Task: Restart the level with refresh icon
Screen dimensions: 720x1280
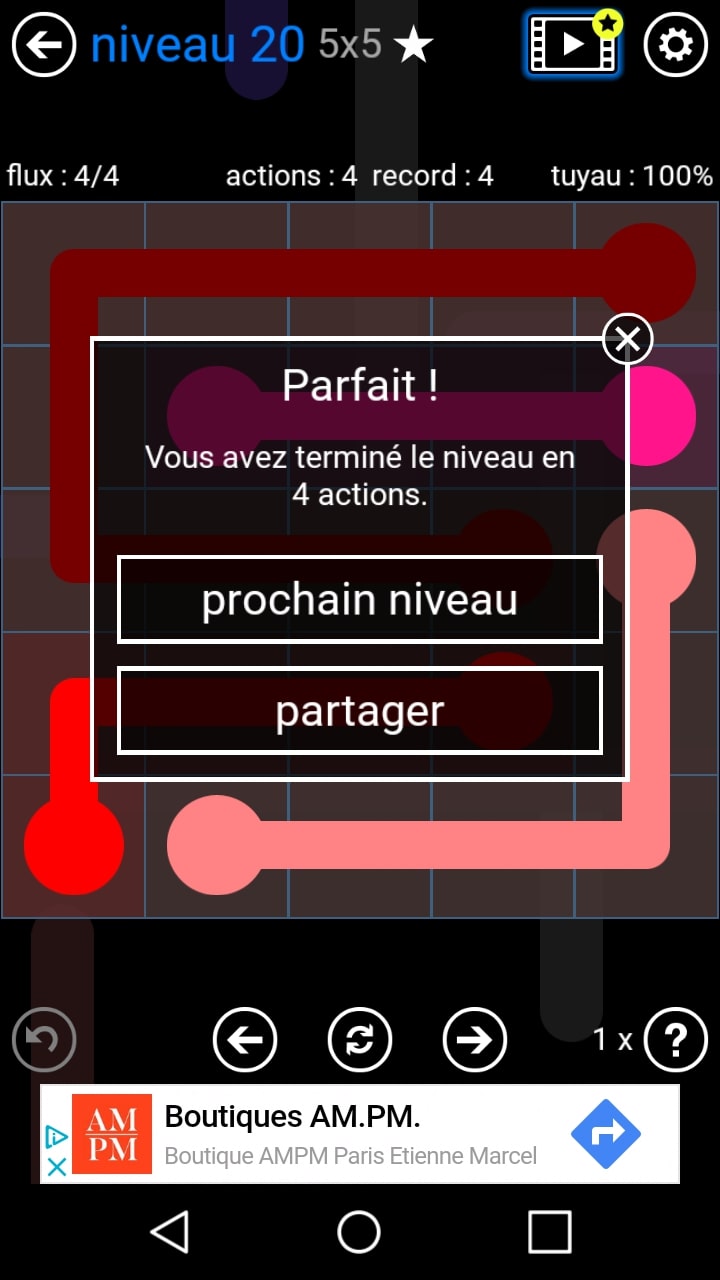Action: click(x=360, y=1040)
